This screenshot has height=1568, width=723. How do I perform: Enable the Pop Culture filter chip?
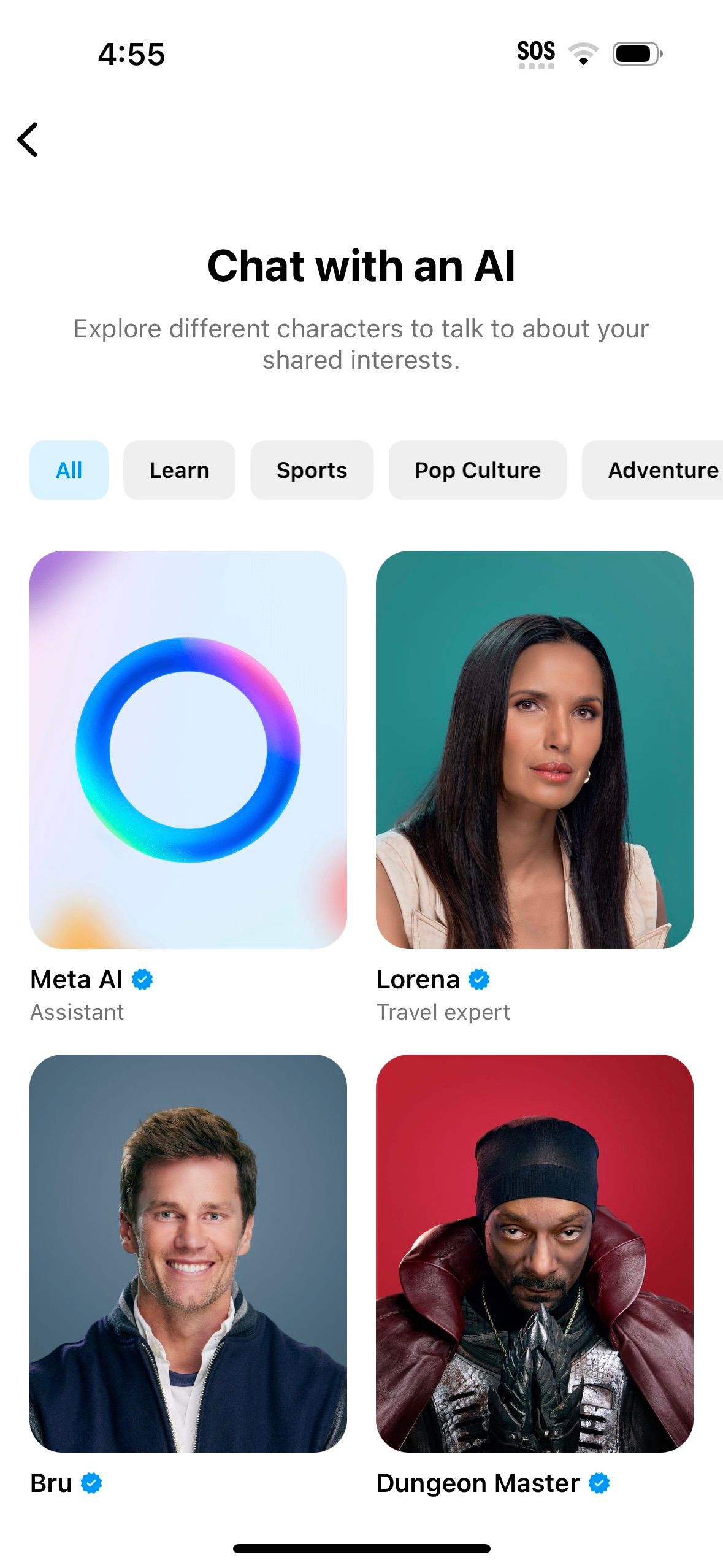click(478, 469)
